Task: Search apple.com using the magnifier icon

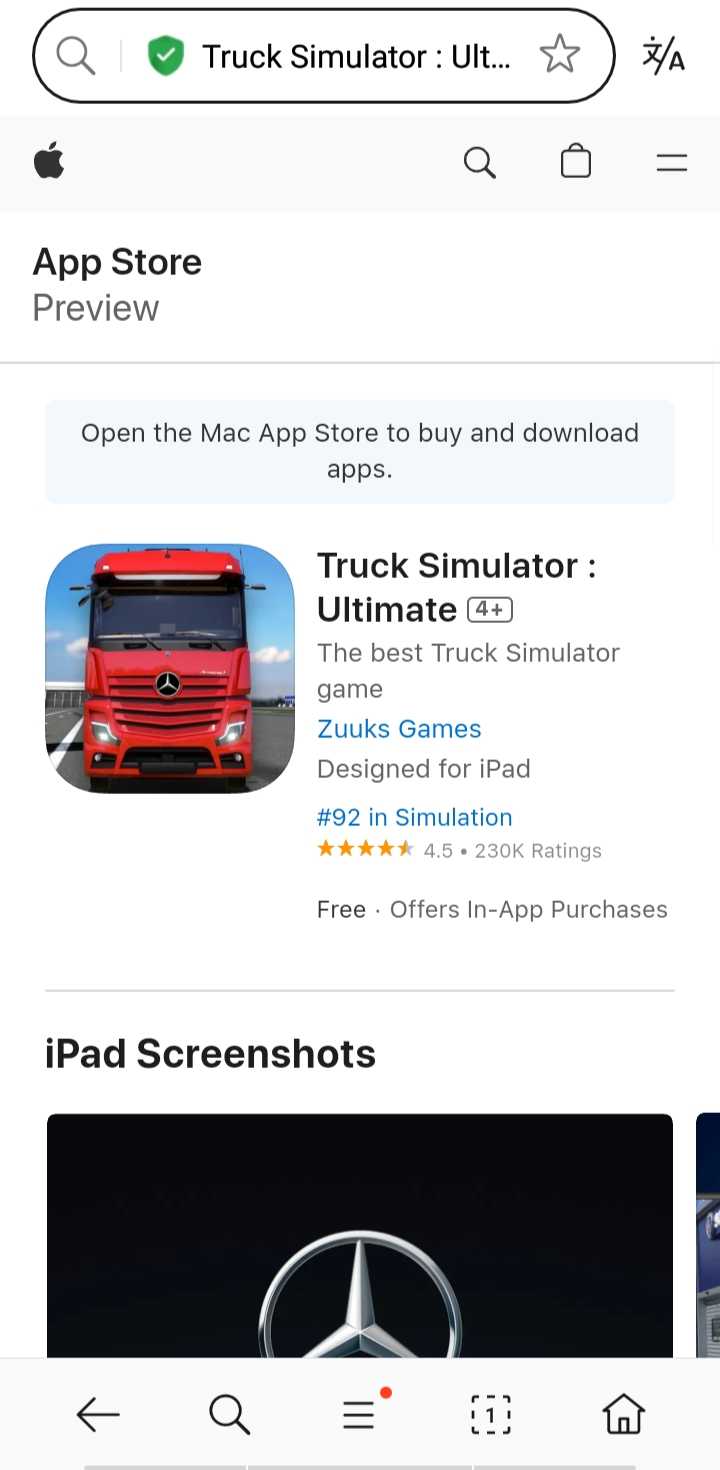Action: [480, 162]
